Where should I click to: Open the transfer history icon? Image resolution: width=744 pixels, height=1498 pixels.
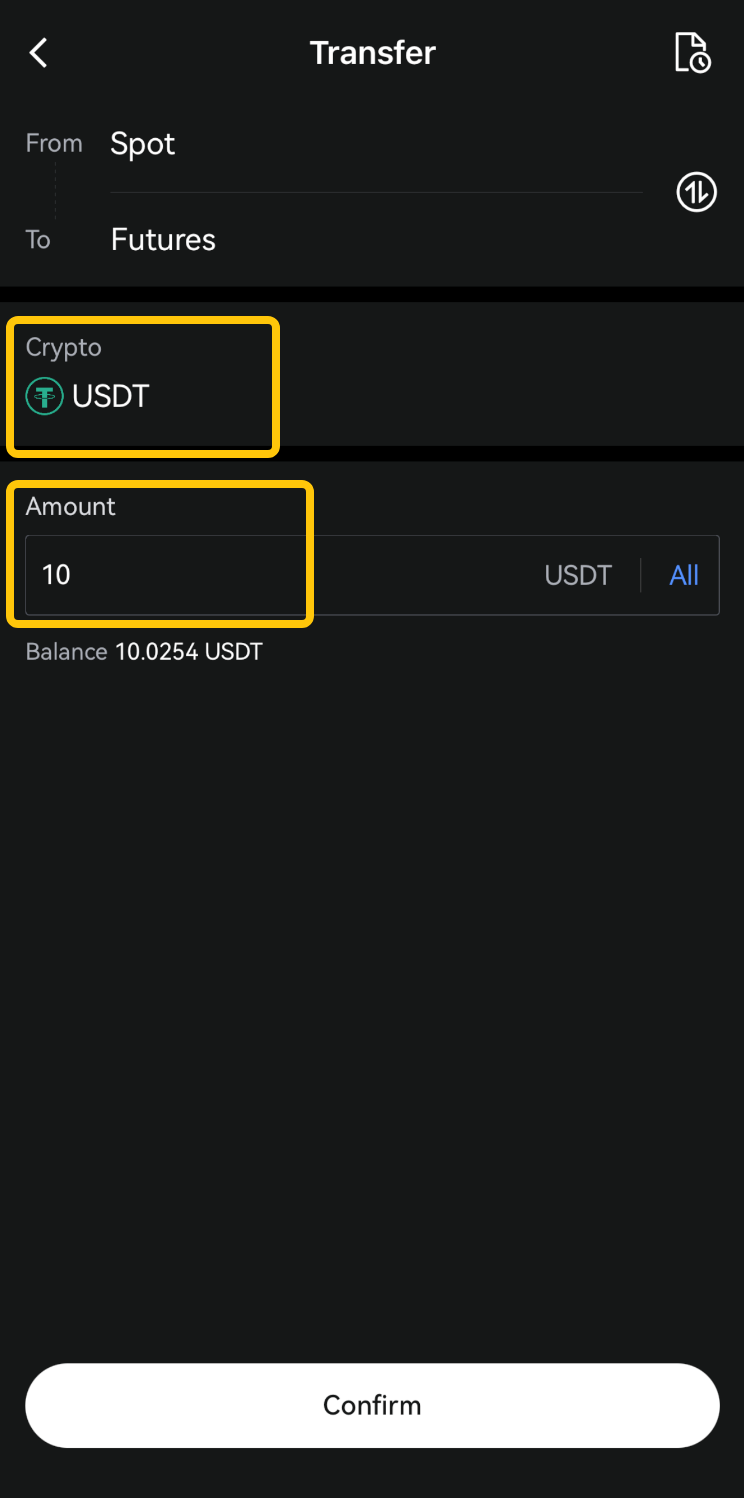[692, 52]
